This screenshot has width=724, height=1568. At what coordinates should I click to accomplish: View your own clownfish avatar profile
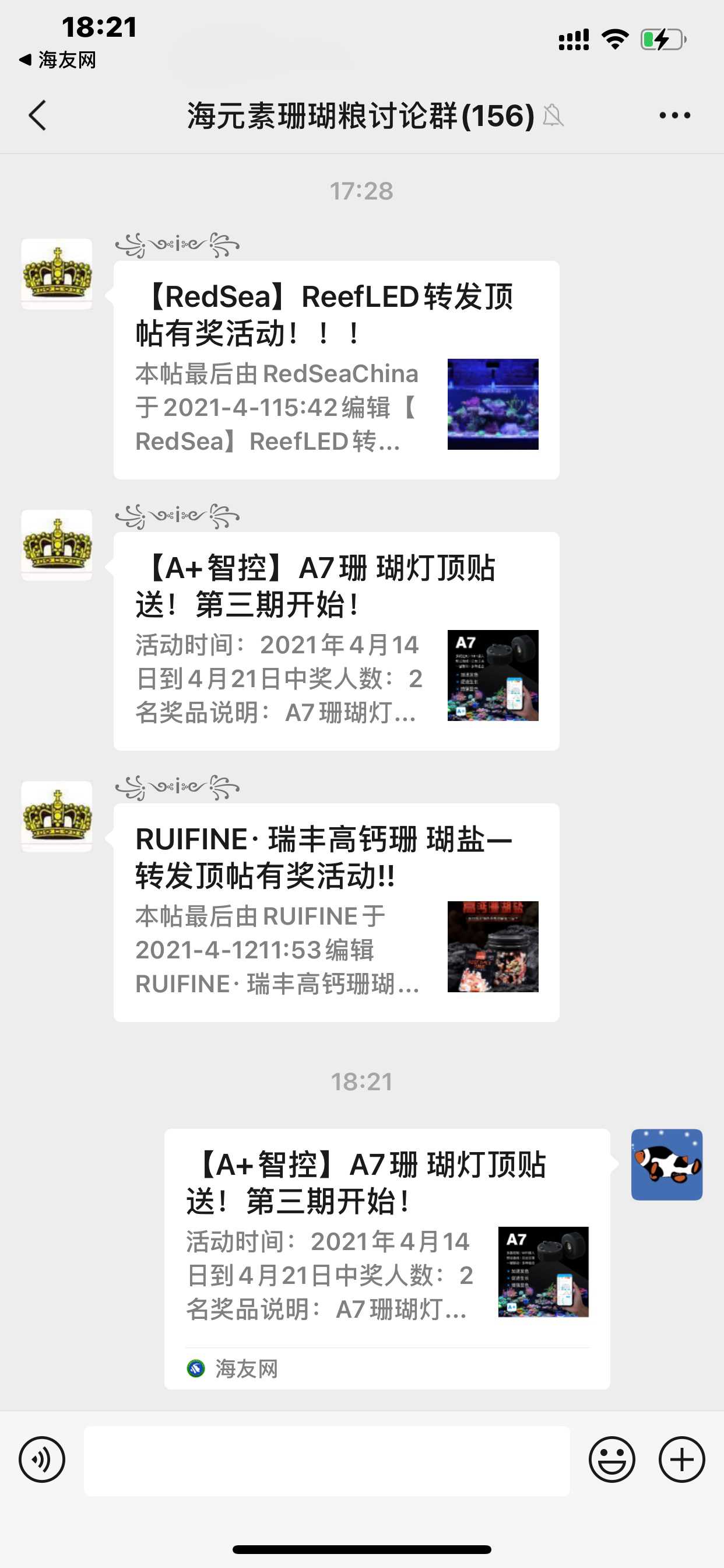tap(666, 1164)
